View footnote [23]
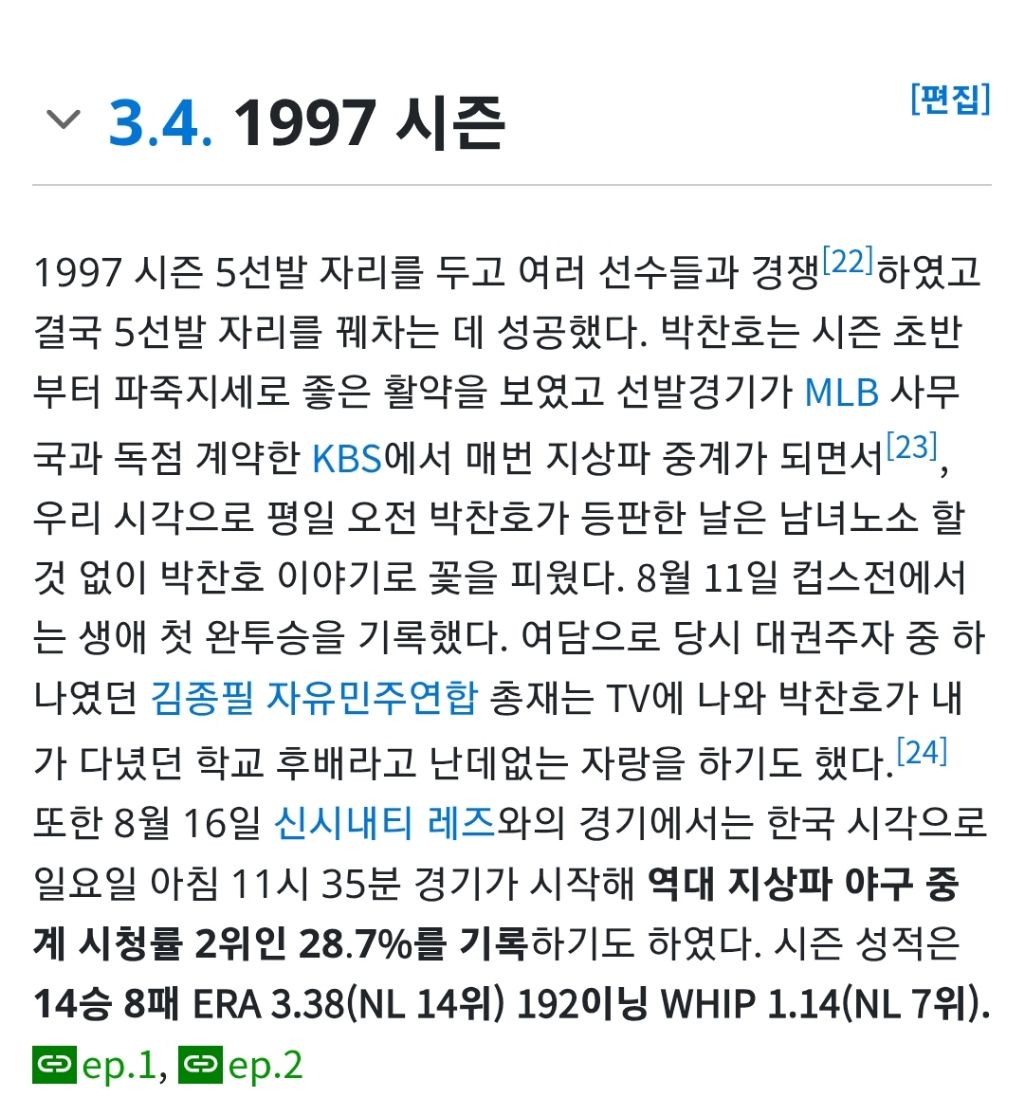Screen dimensions: 1024x1115 click(x=912, y=447)
